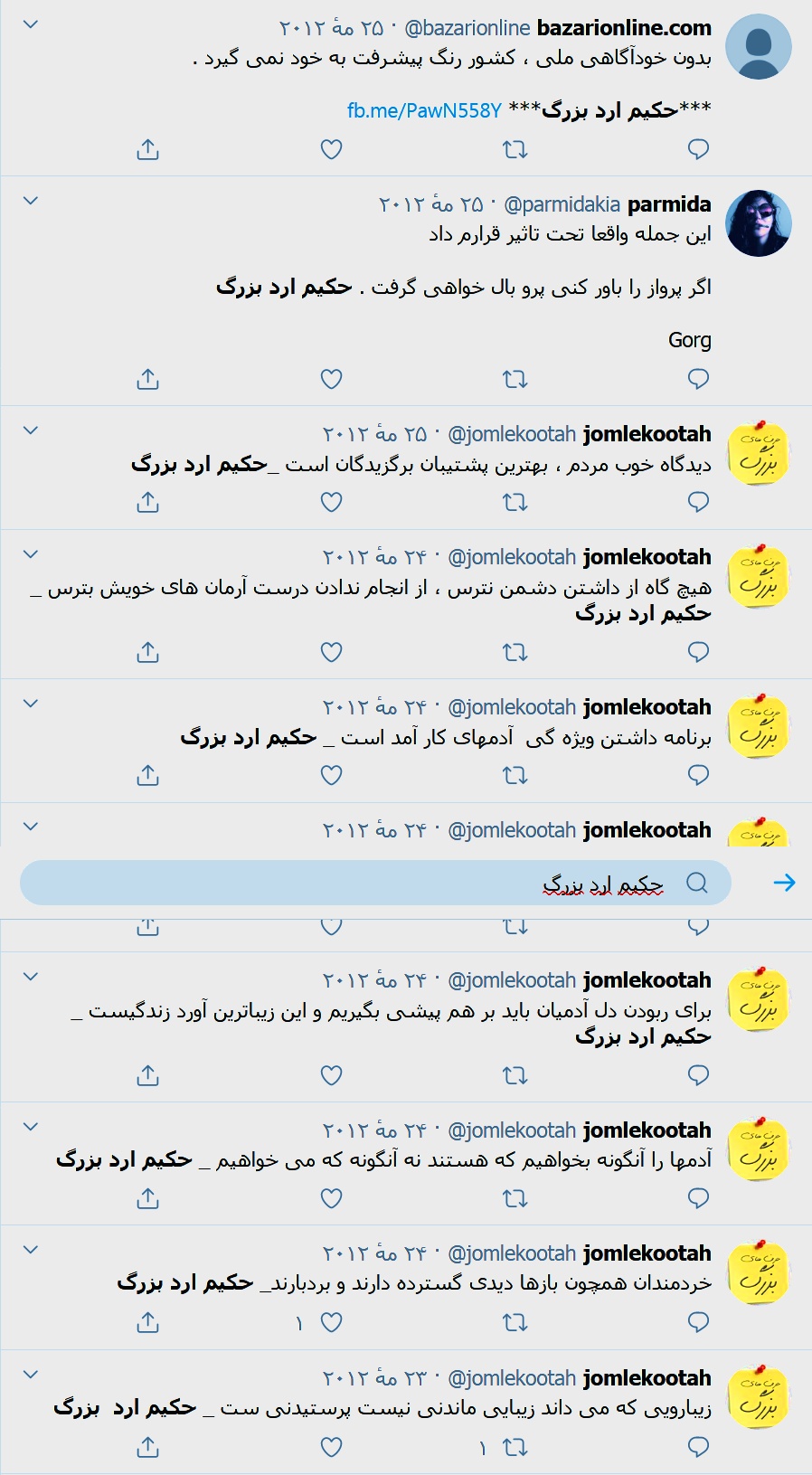
Task: Retweet the tweet about هیچ گاه از داشتن دشمن
Action: (x=515, y=652)
